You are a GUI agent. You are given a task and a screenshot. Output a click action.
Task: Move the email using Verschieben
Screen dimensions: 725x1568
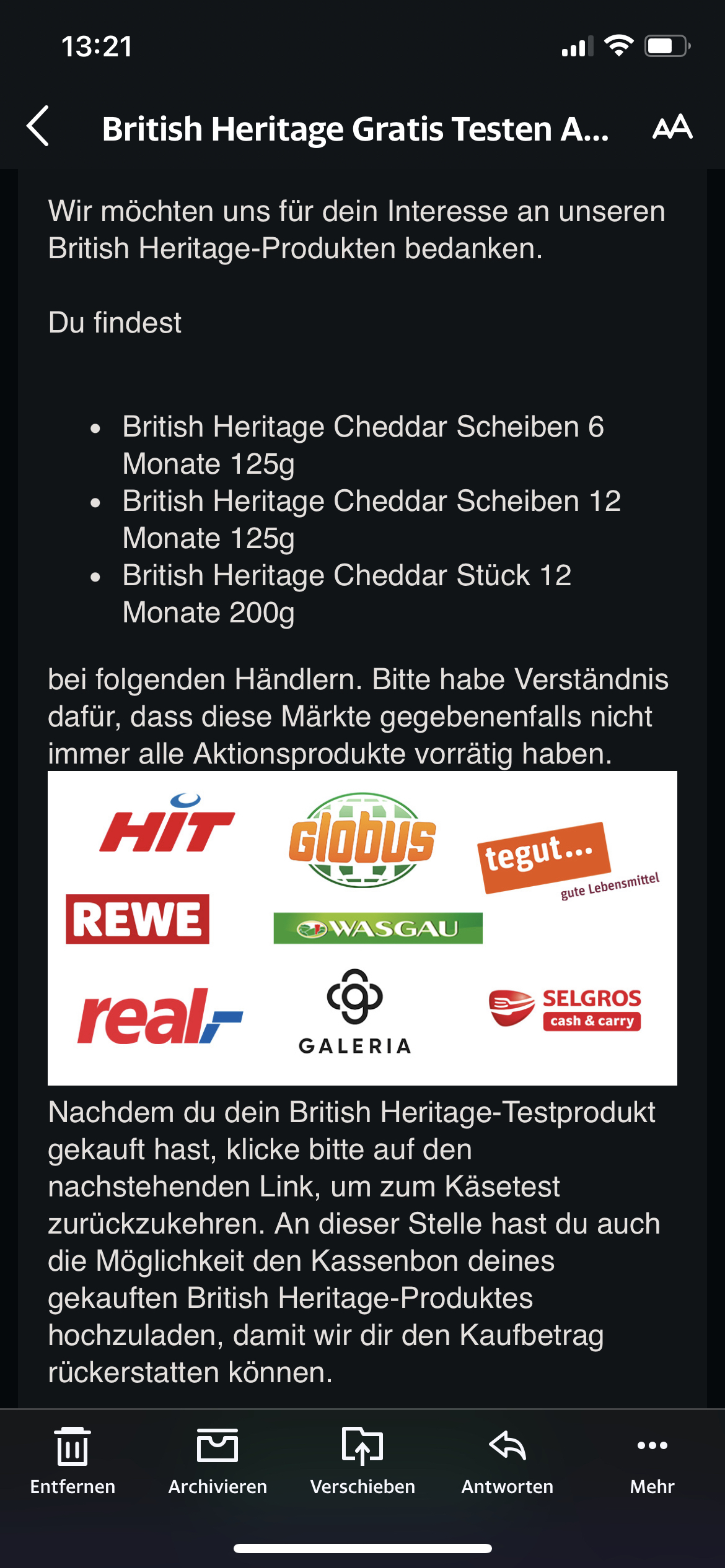tap(362, 1461)
